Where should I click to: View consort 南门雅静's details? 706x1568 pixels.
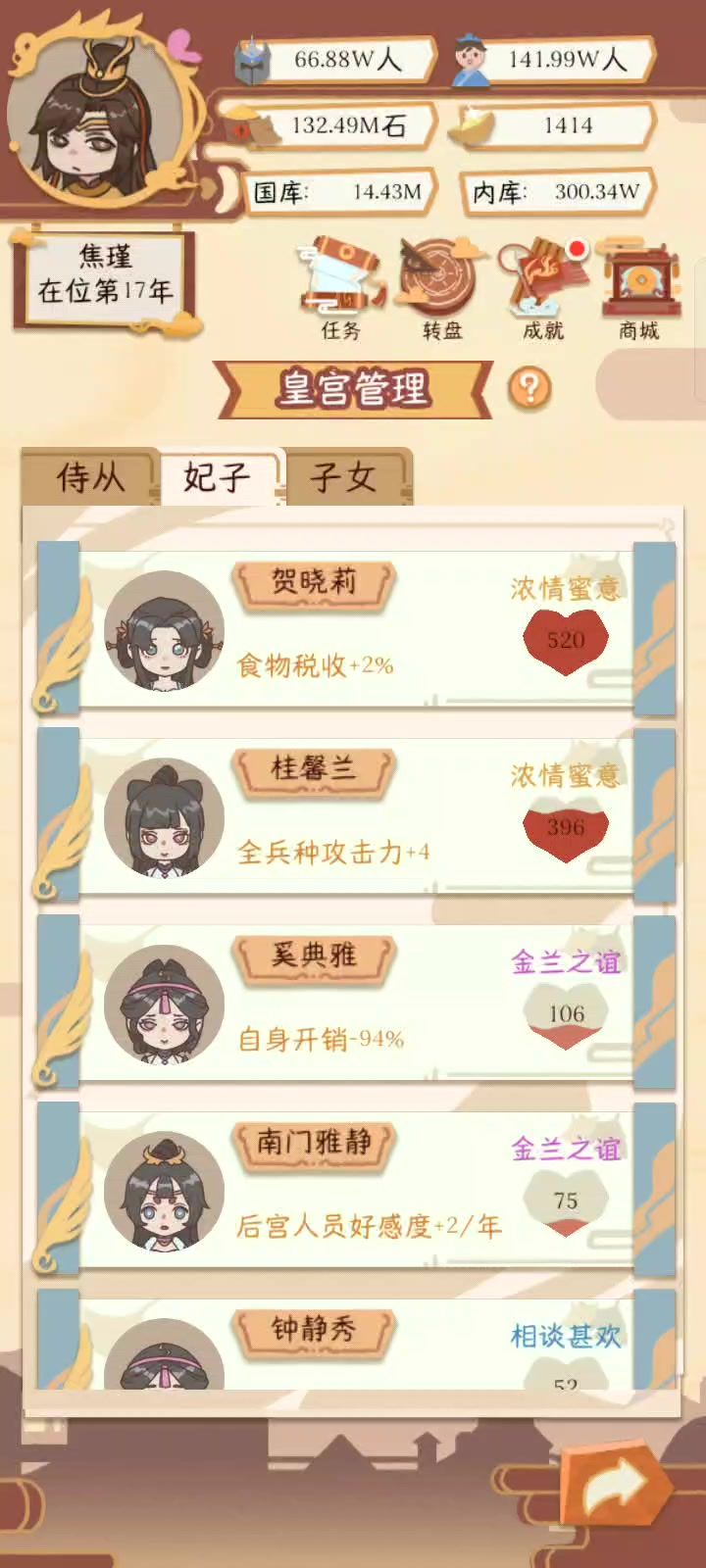coord(355,1188)
